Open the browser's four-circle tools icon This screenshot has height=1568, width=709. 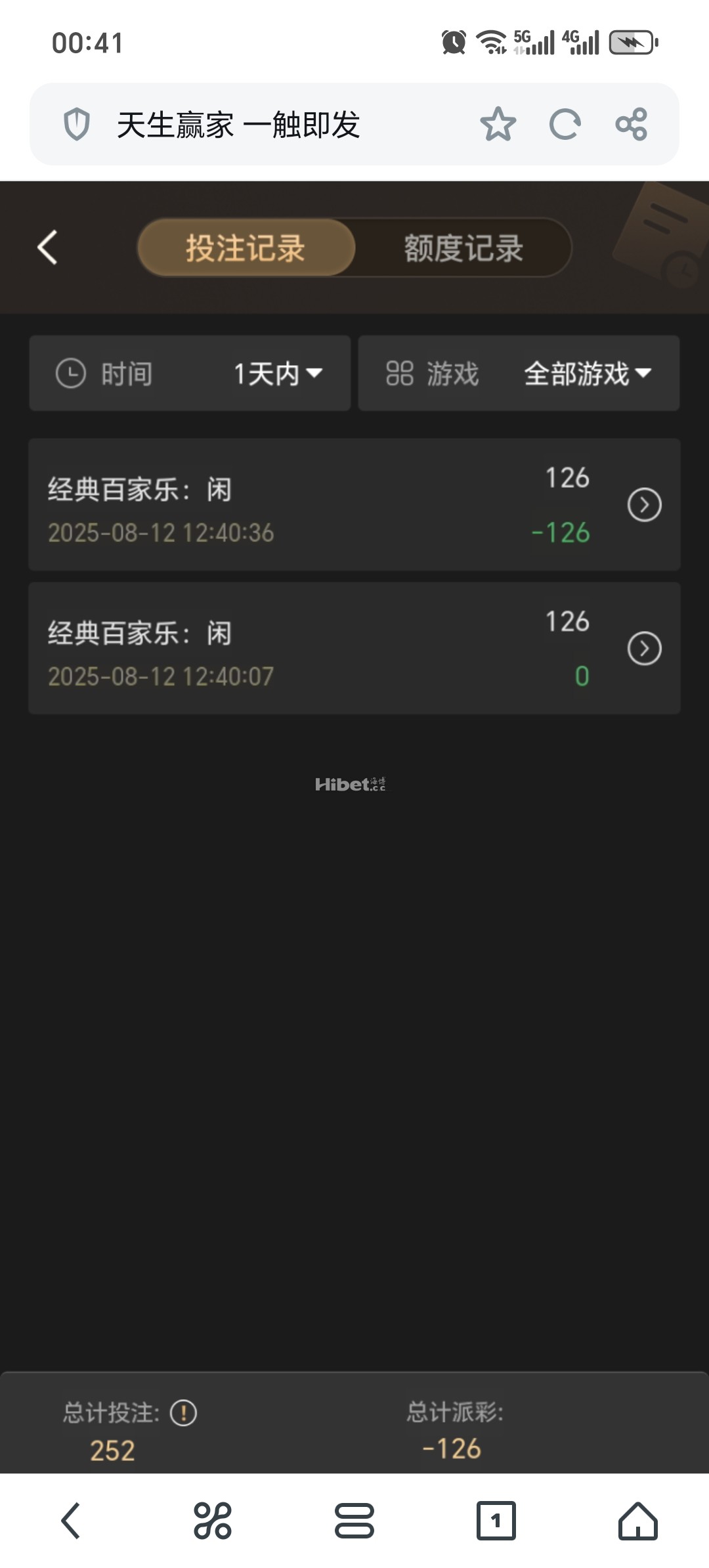(212, 1521)
